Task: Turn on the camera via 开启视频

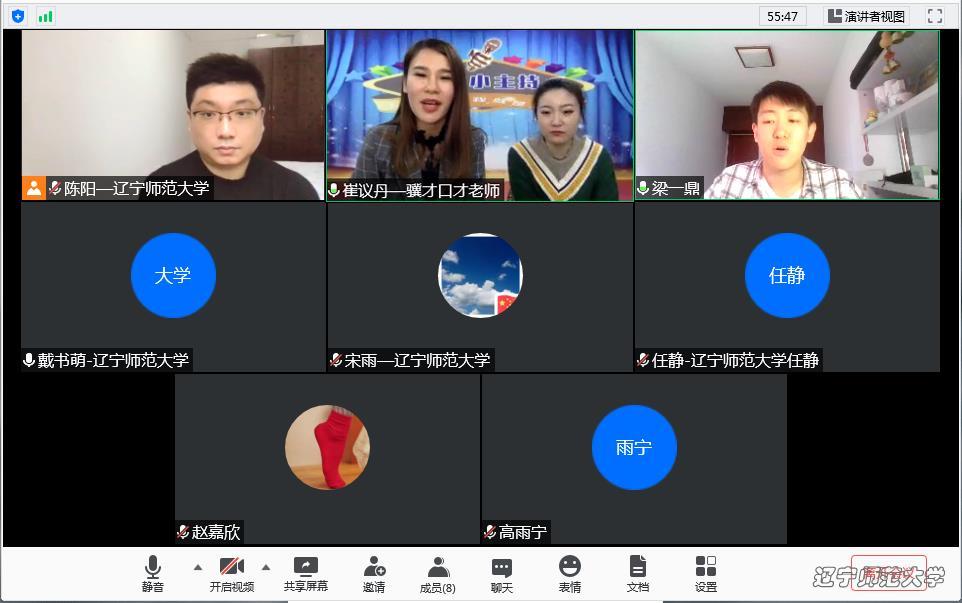Action: pos(231,573)
